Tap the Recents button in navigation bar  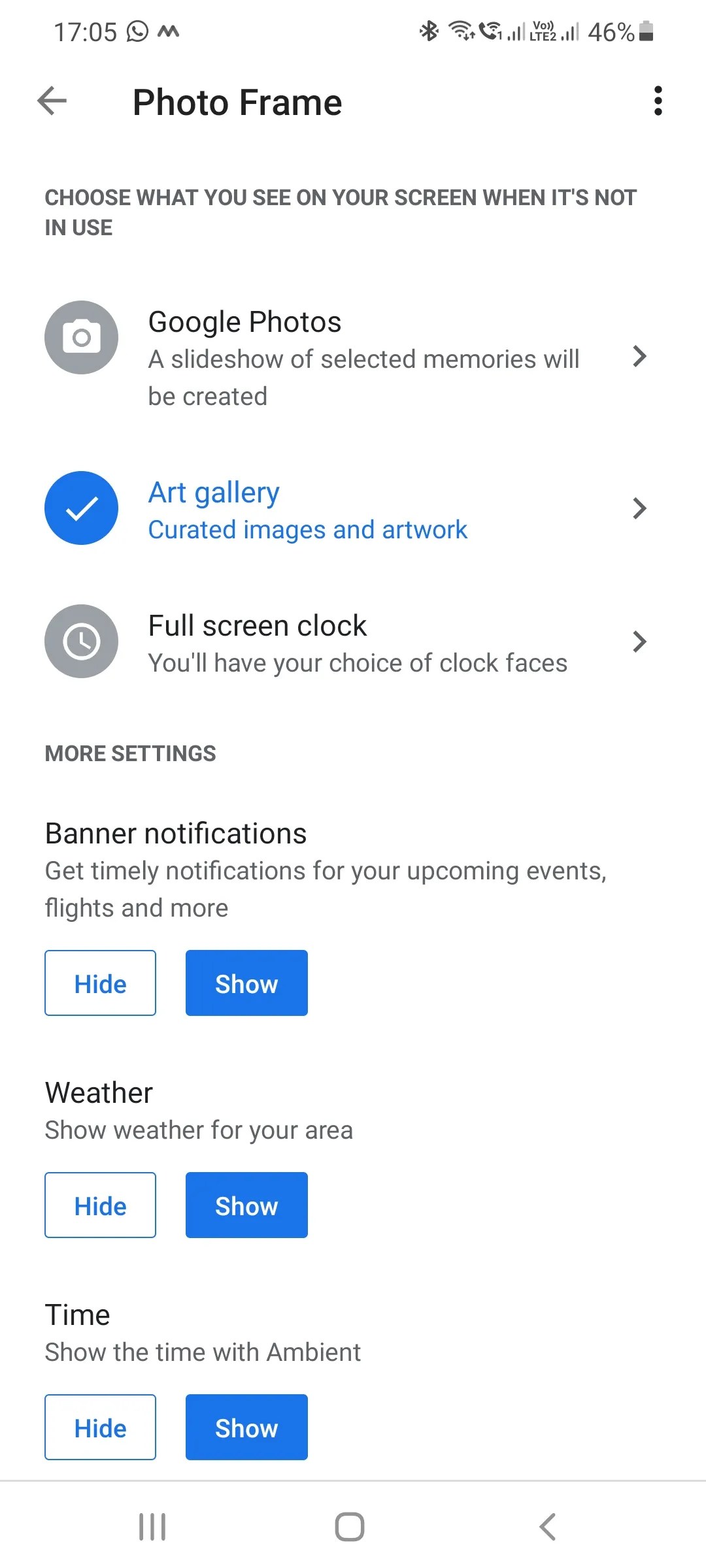(x=152, y=1527)
